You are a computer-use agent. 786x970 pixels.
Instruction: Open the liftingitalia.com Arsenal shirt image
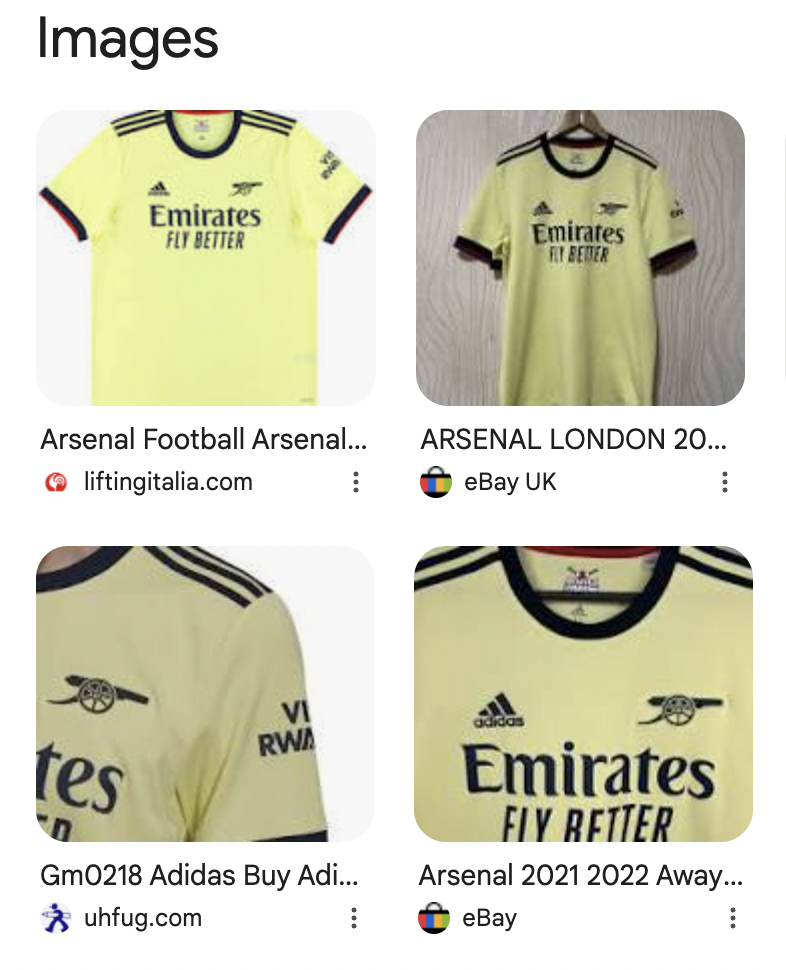coord(205,257)
